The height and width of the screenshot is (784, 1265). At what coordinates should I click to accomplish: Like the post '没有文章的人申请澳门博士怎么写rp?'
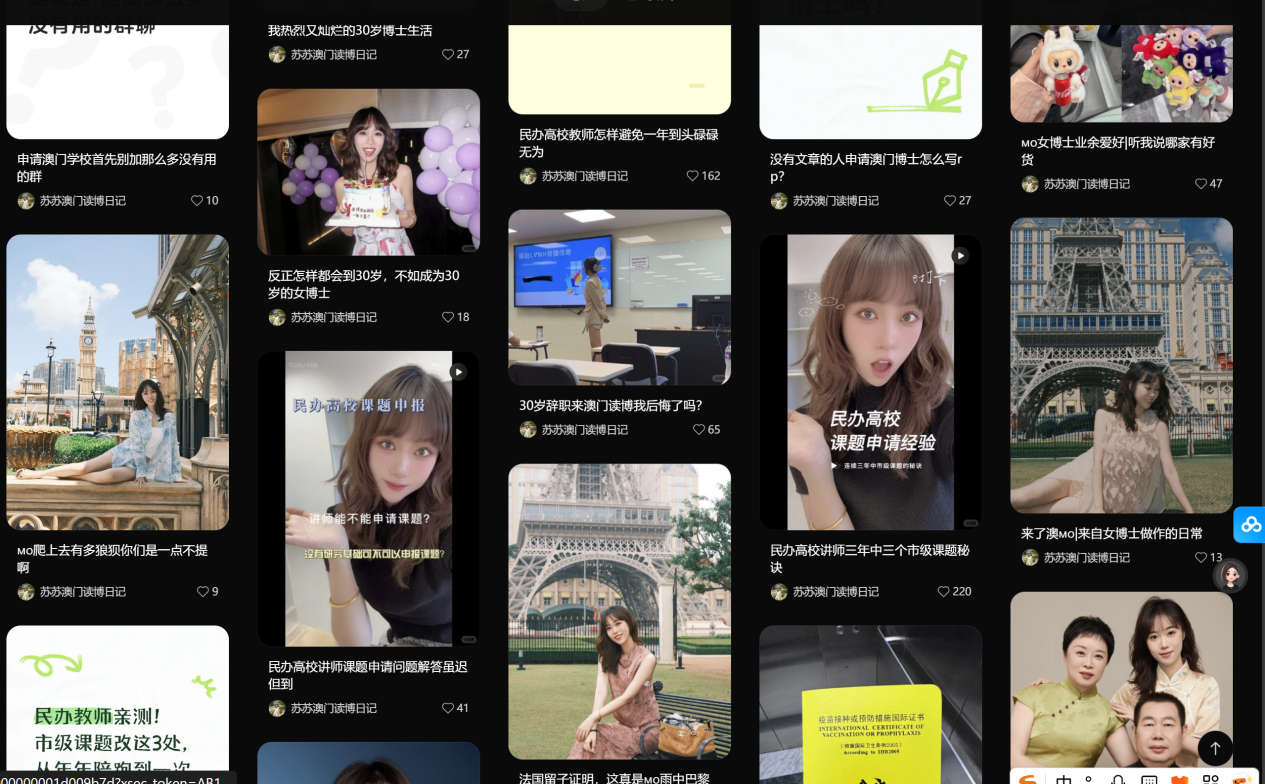pyautogui.click(x=950, y=201)
